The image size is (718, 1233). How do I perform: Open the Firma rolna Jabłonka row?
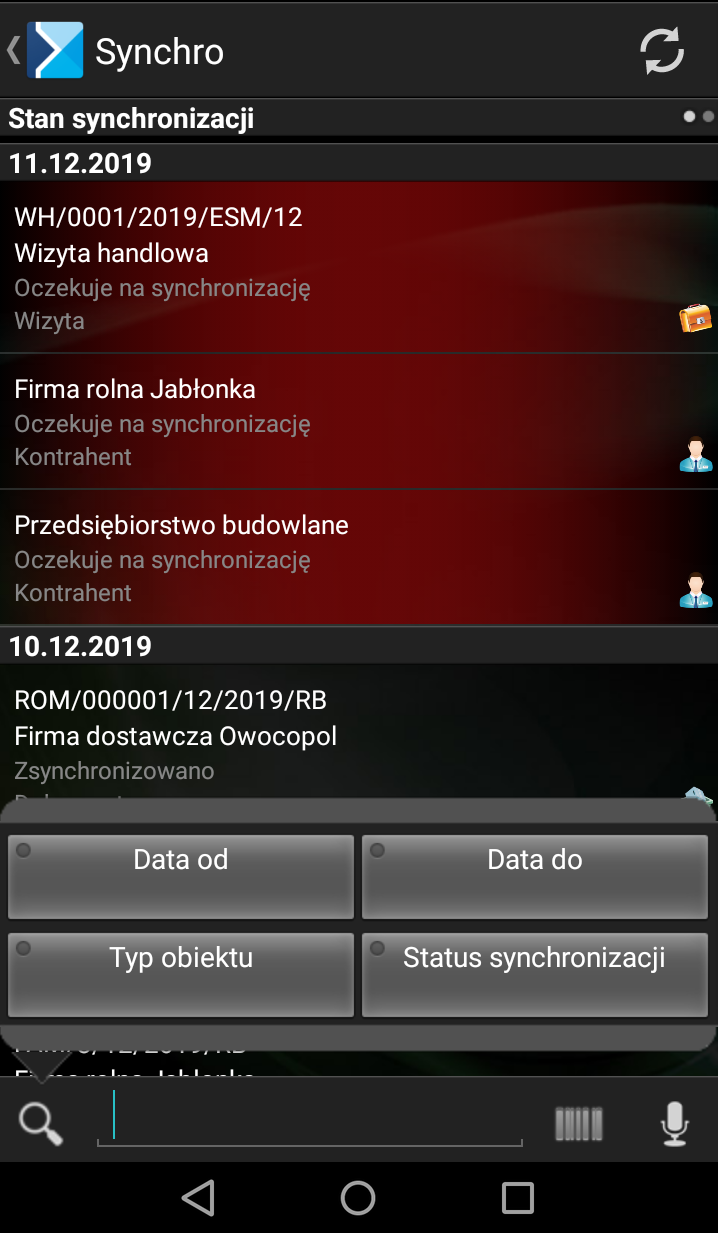pos(359,421)
